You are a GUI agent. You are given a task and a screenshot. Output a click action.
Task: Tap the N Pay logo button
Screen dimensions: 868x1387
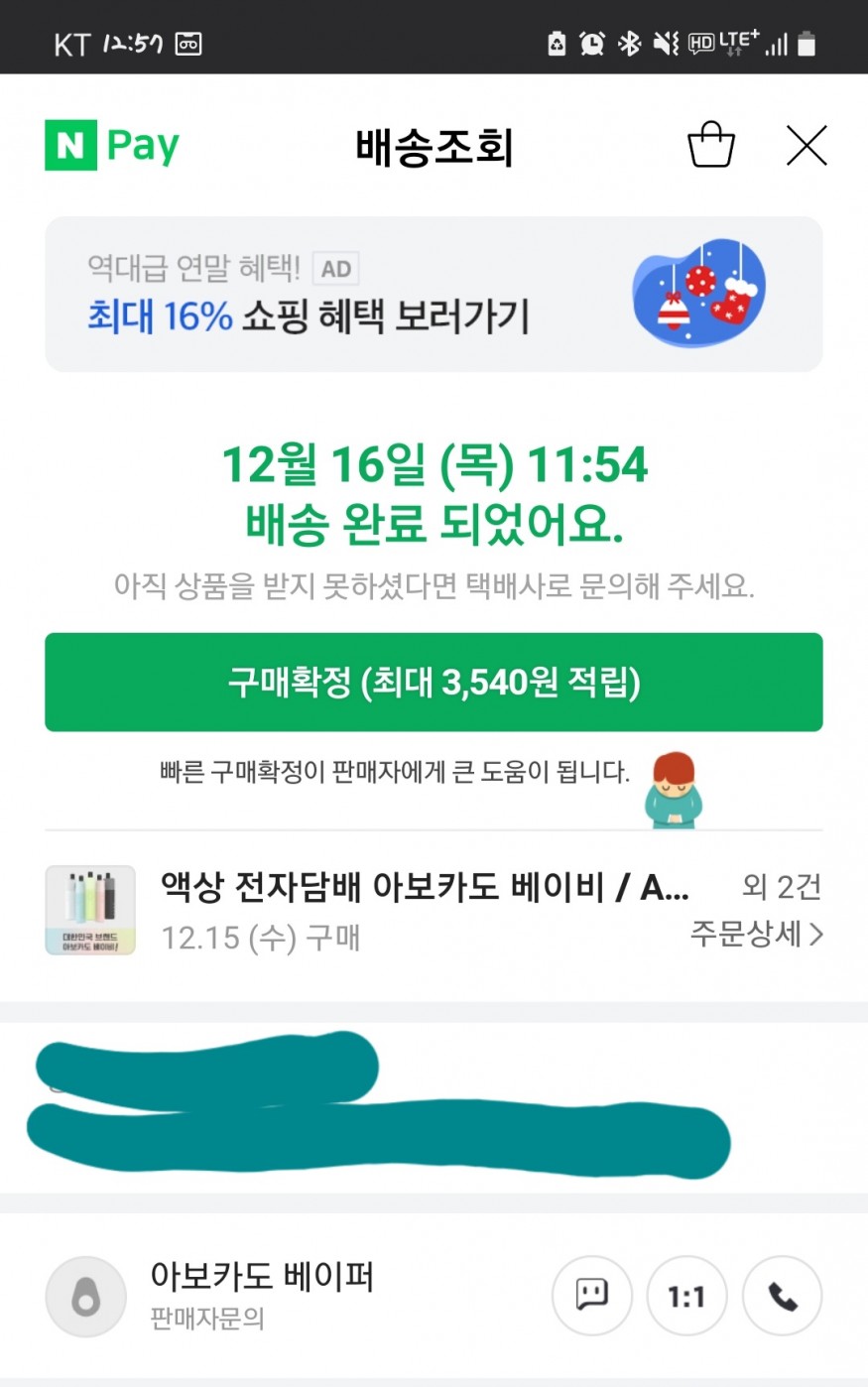[112, 145]
